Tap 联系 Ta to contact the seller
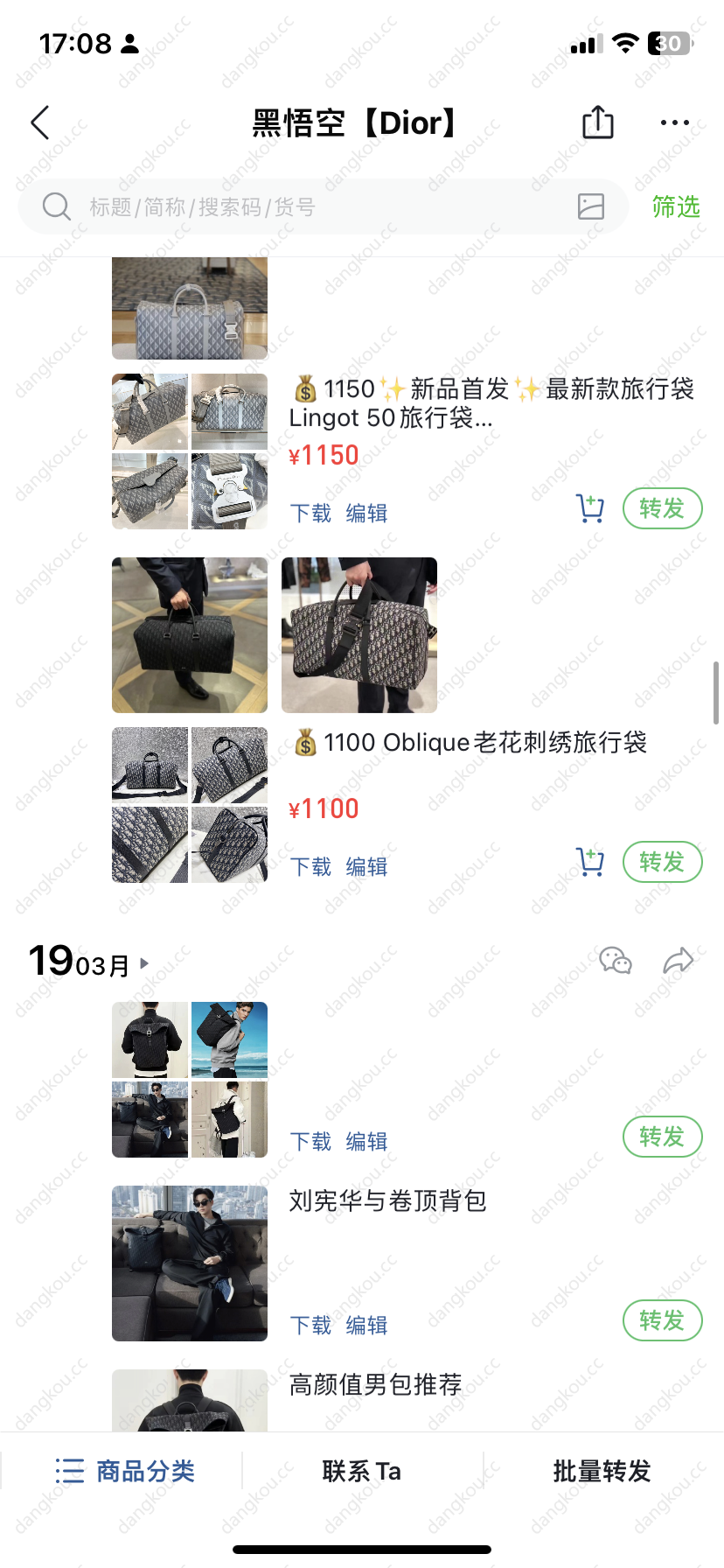 click(x=361, y=1471)
